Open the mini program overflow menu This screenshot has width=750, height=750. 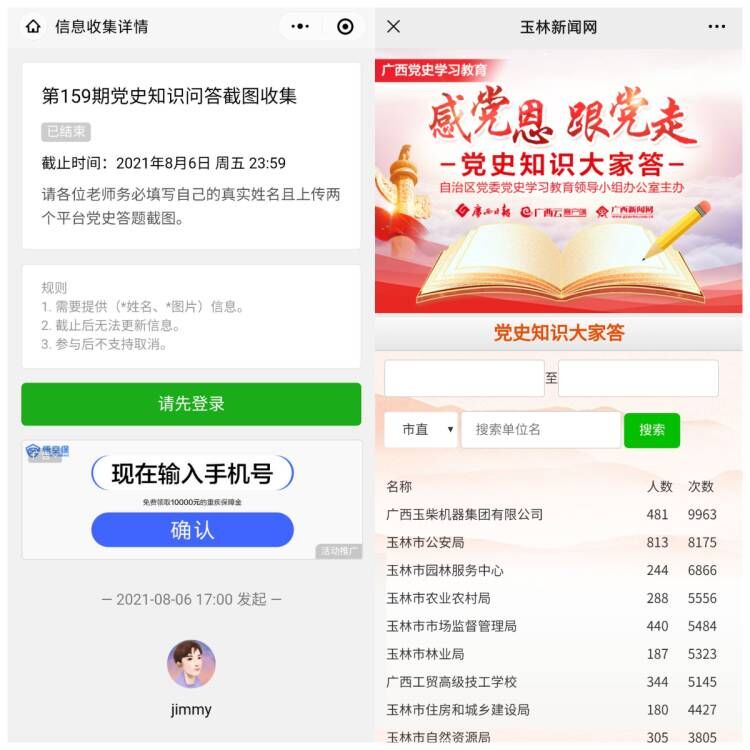tap(300, 27)
